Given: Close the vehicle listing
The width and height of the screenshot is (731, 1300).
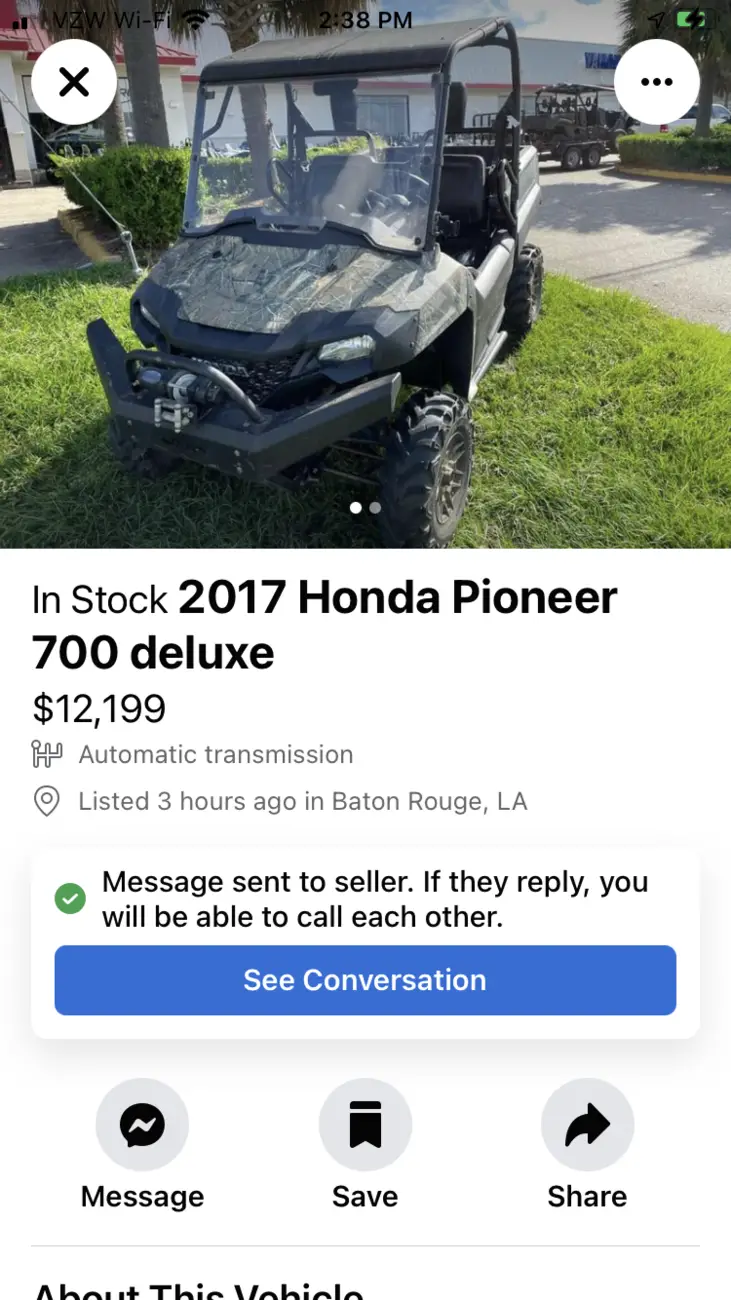Looking at the screenshot, I should [74, 82].
